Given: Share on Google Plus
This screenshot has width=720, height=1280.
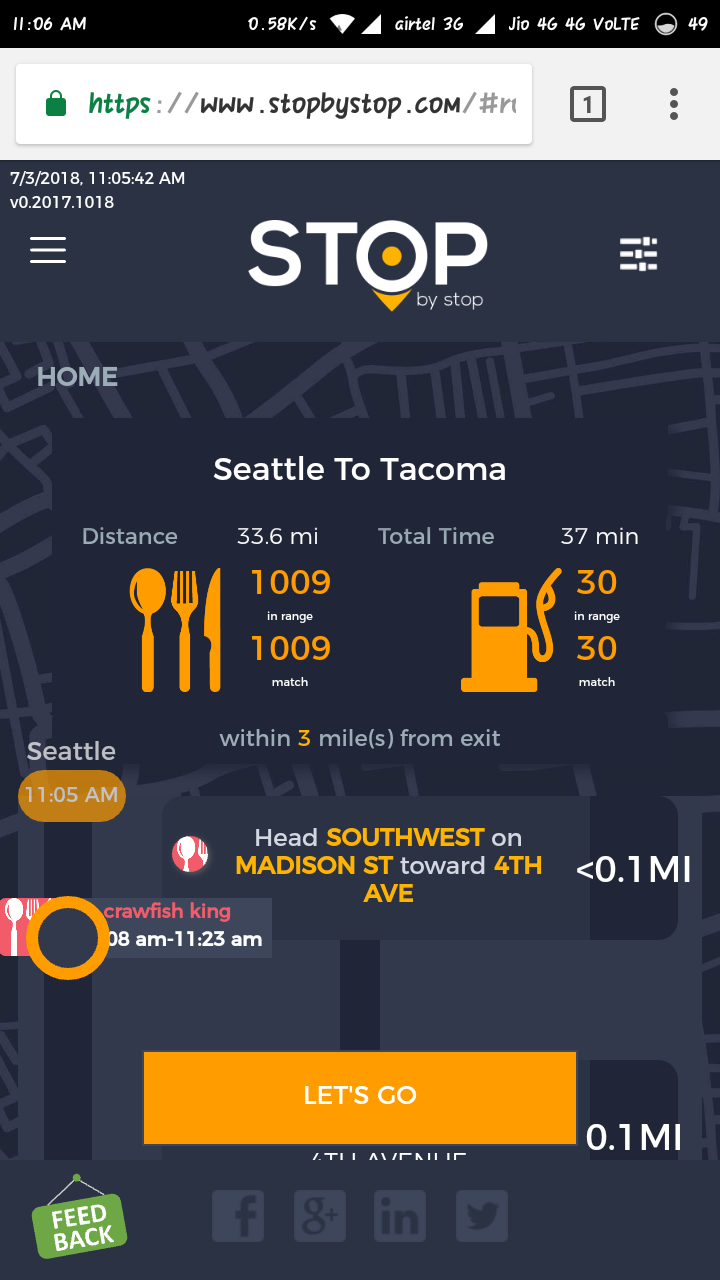Looking at the screenshot, I should pos(319,1217).
